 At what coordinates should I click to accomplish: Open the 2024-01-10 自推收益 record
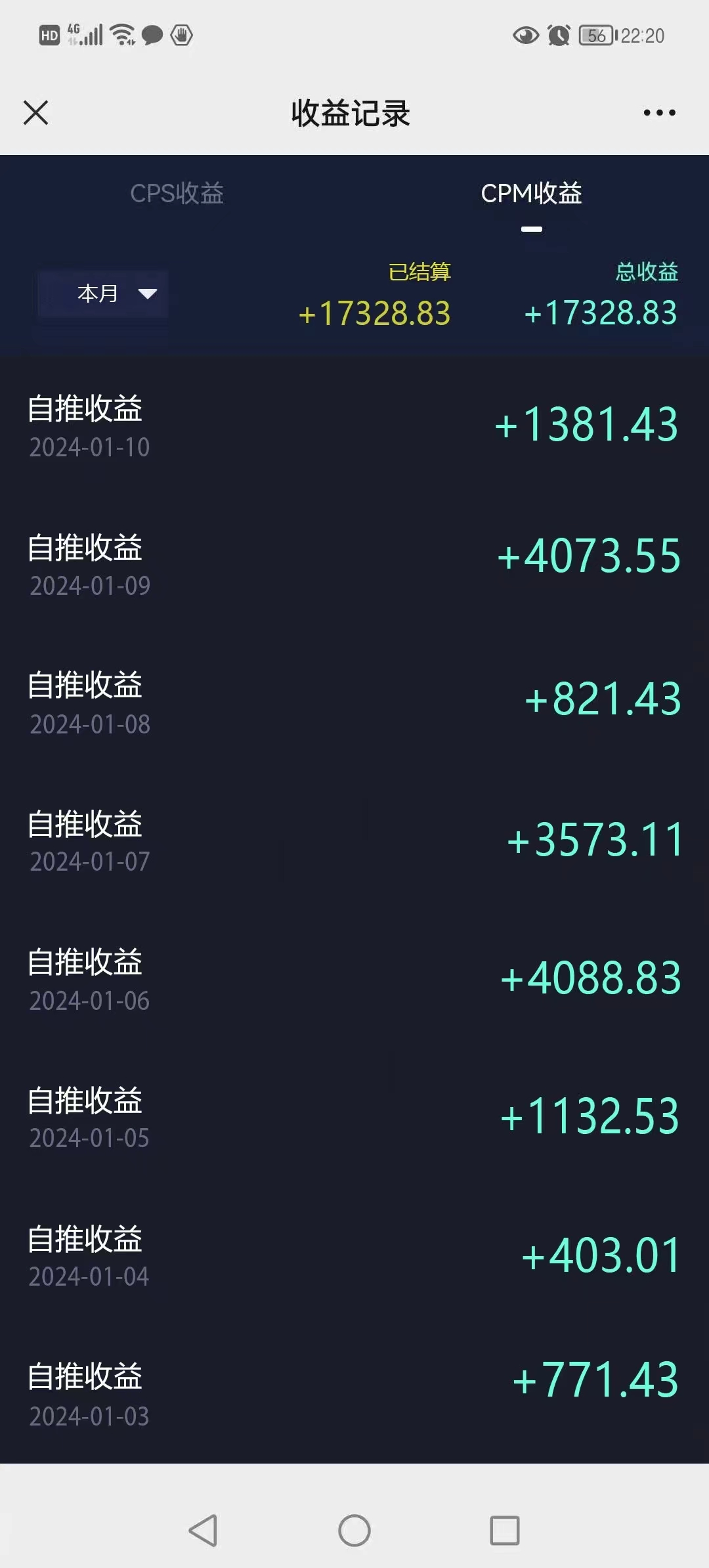click(x=354, y=425)
